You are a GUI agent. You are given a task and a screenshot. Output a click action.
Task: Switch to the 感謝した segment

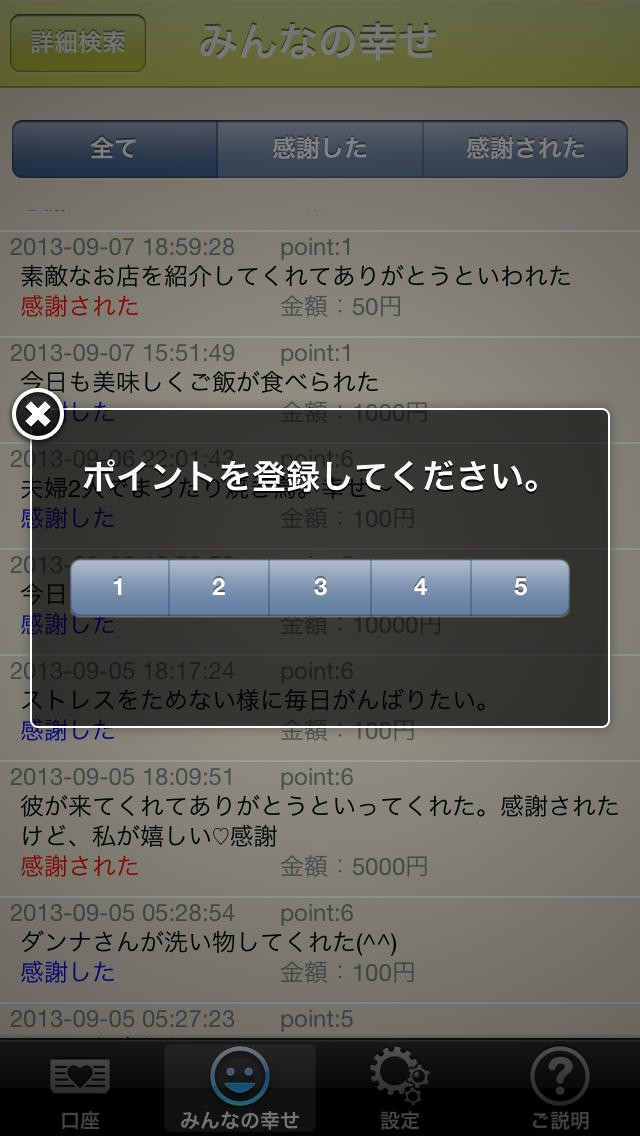click(320, 149)
